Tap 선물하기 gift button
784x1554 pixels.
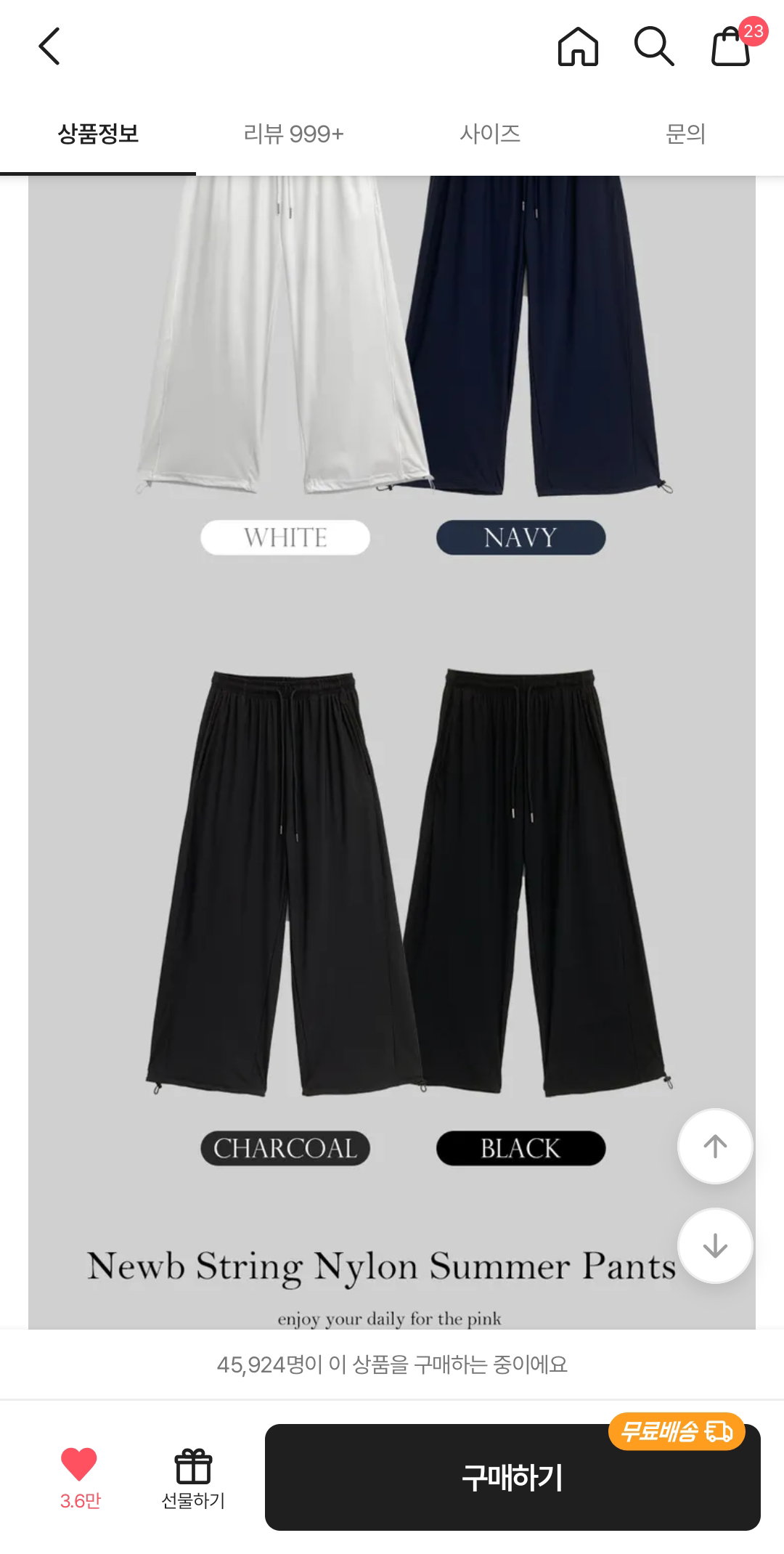pos(193,1477)
